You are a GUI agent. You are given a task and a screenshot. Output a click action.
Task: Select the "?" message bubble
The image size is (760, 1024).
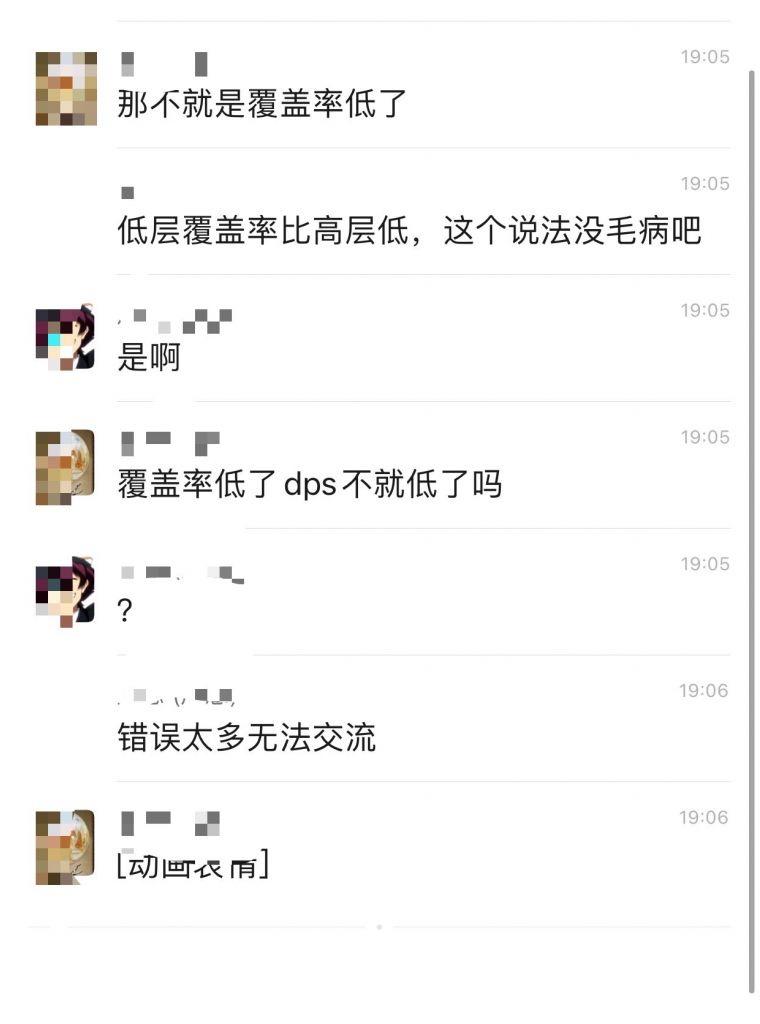pyautogui.click(x=123, y=611)
